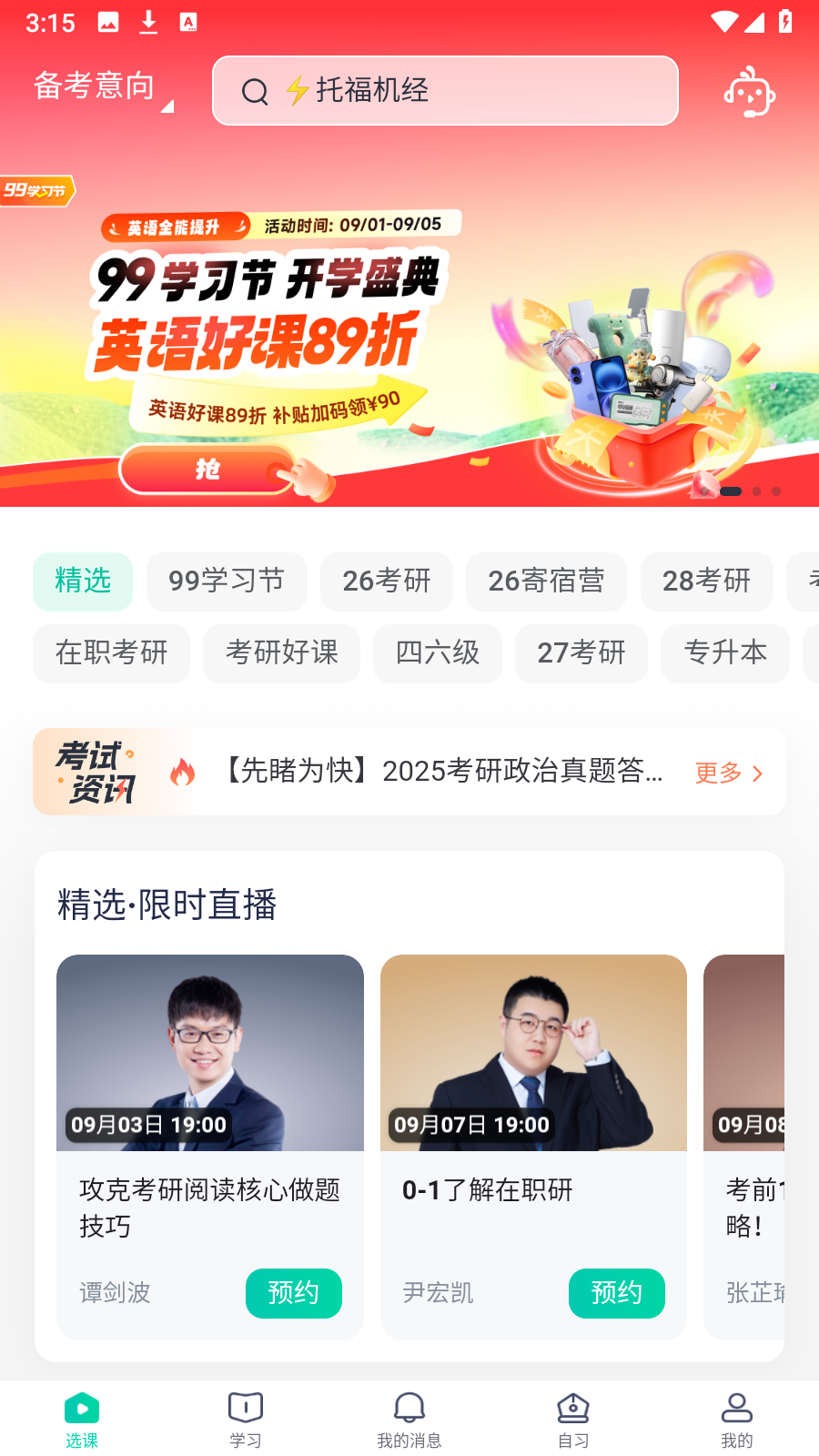Open the 我的消息 tab
Screen dimensions: 819x1456
click(x=409, y=1420)
